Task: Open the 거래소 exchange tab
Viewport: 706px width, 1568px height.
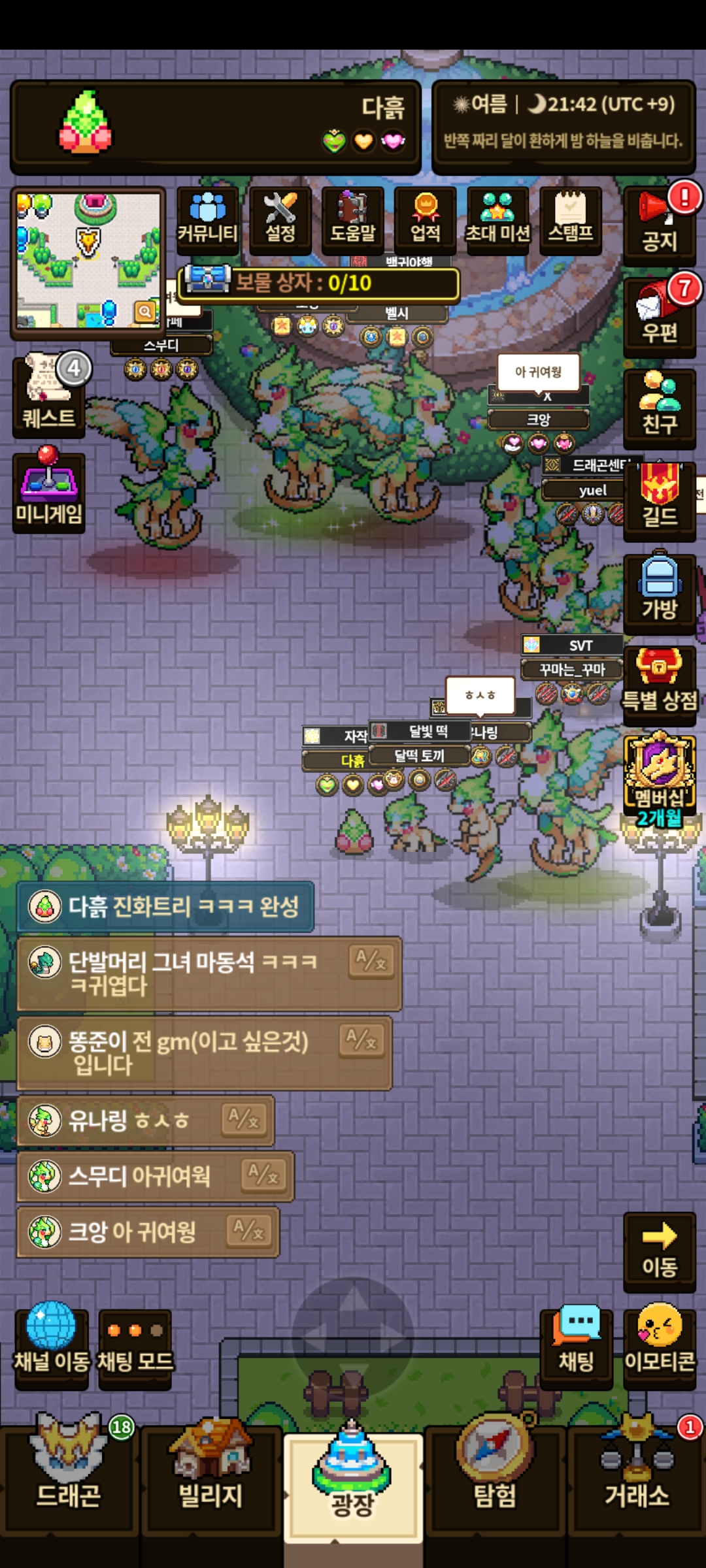Action: [x=637, y=1480]
